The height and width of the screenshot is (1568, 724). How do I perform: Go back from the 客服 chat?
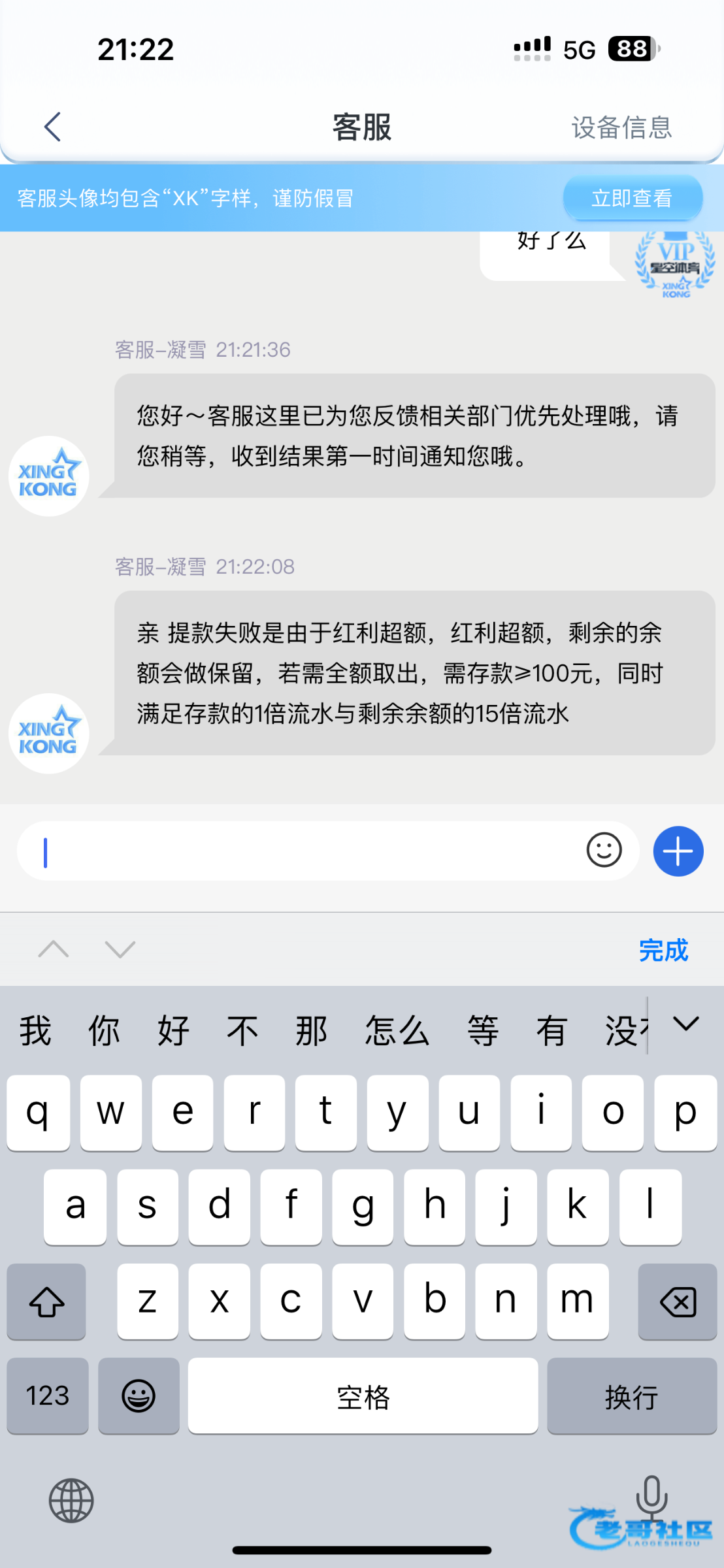tap(52, 127)
